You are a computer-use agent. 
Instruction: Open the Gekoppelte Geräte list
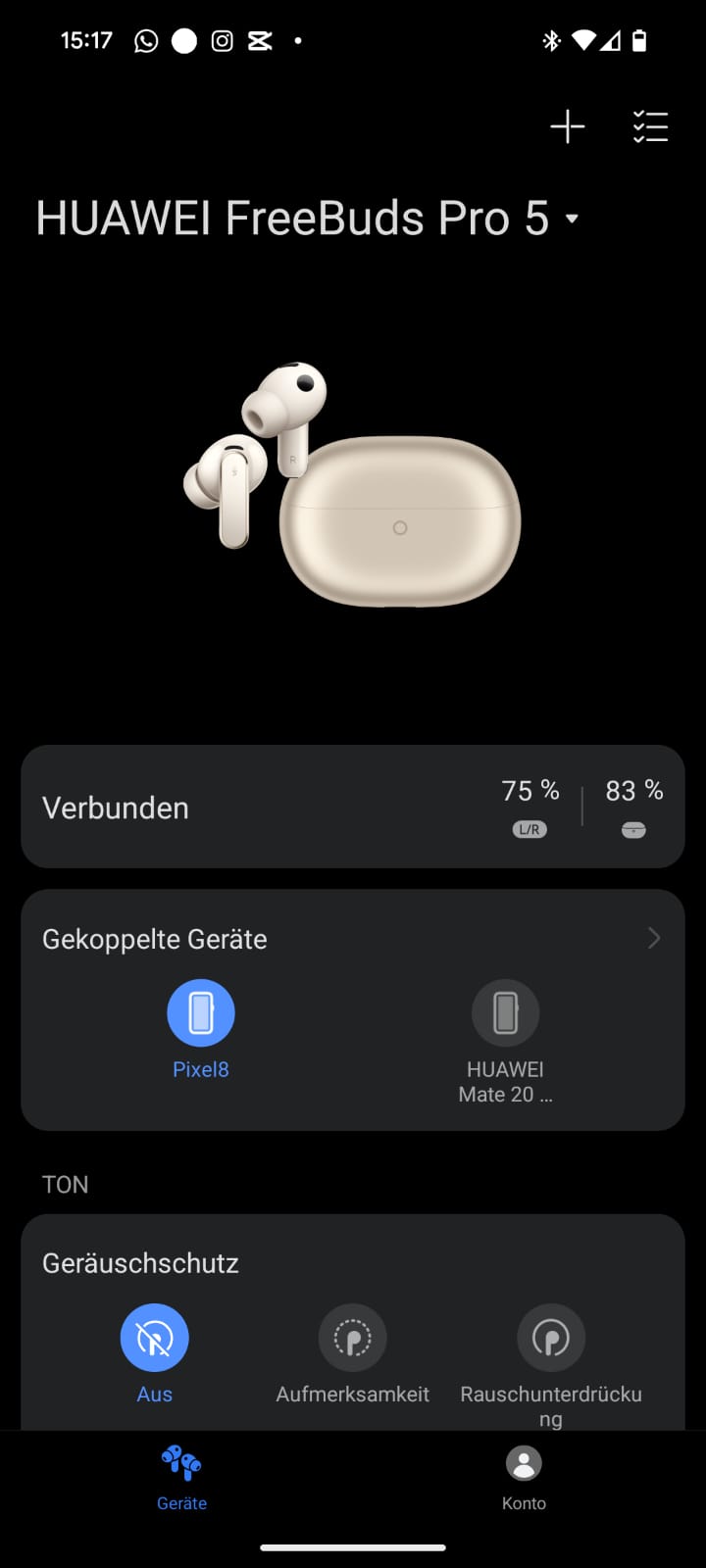tap(653, 939)
